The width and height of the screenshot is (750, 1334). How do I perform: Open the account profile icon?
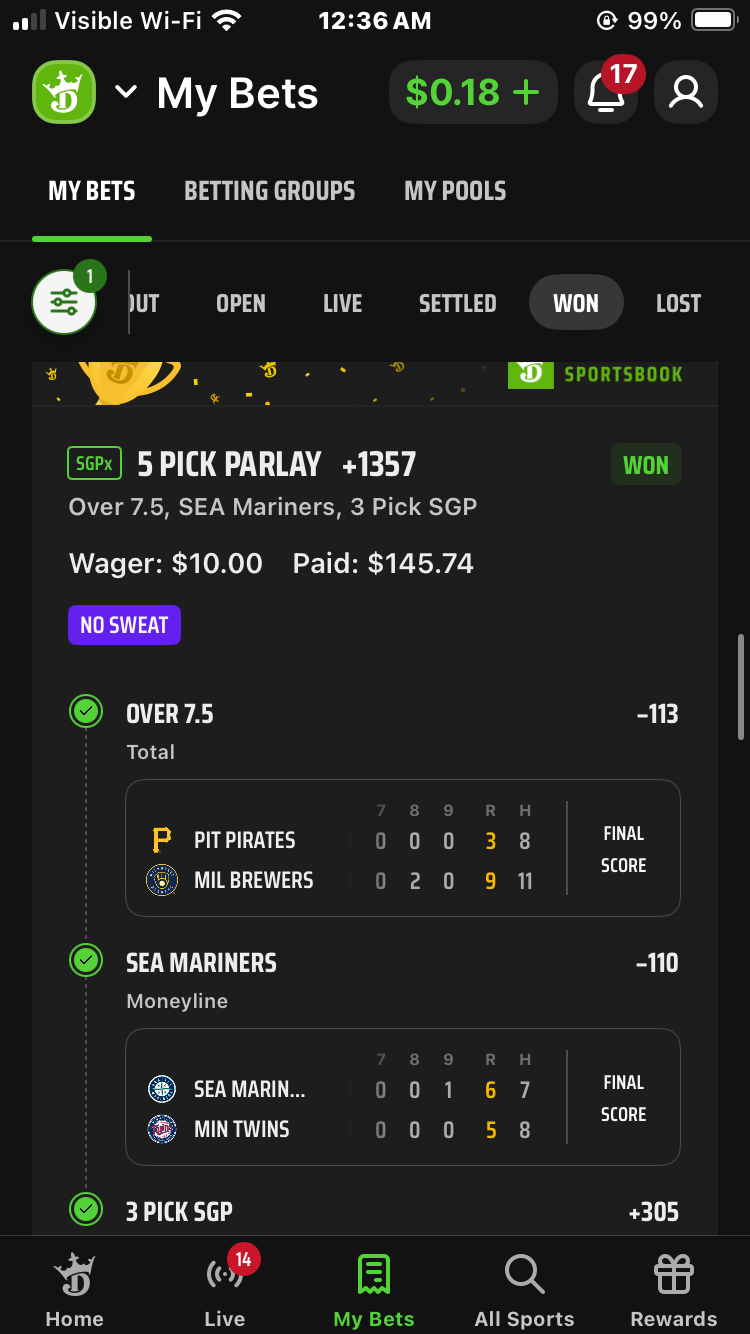[x=685, y=92]
